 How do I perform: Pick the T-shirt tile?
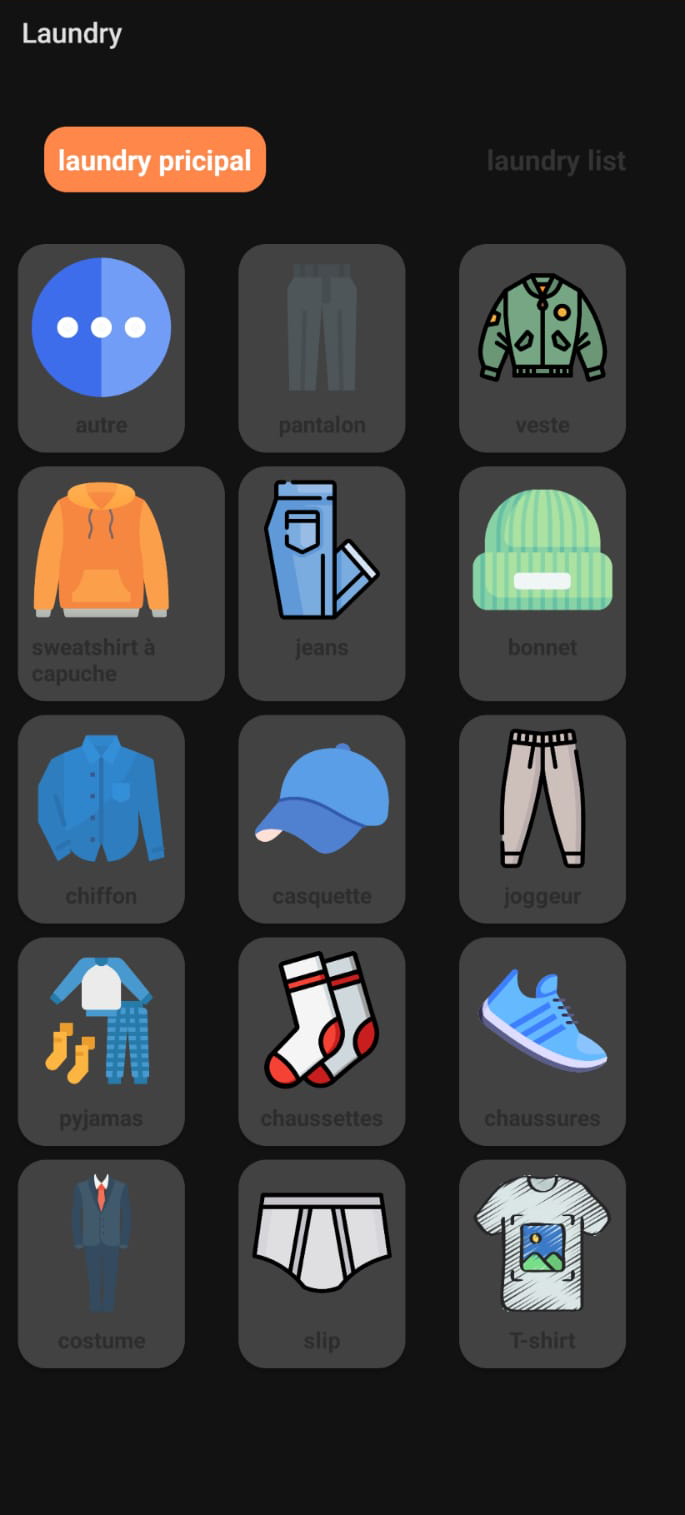pyautogui.click(x=542, y=1263)
